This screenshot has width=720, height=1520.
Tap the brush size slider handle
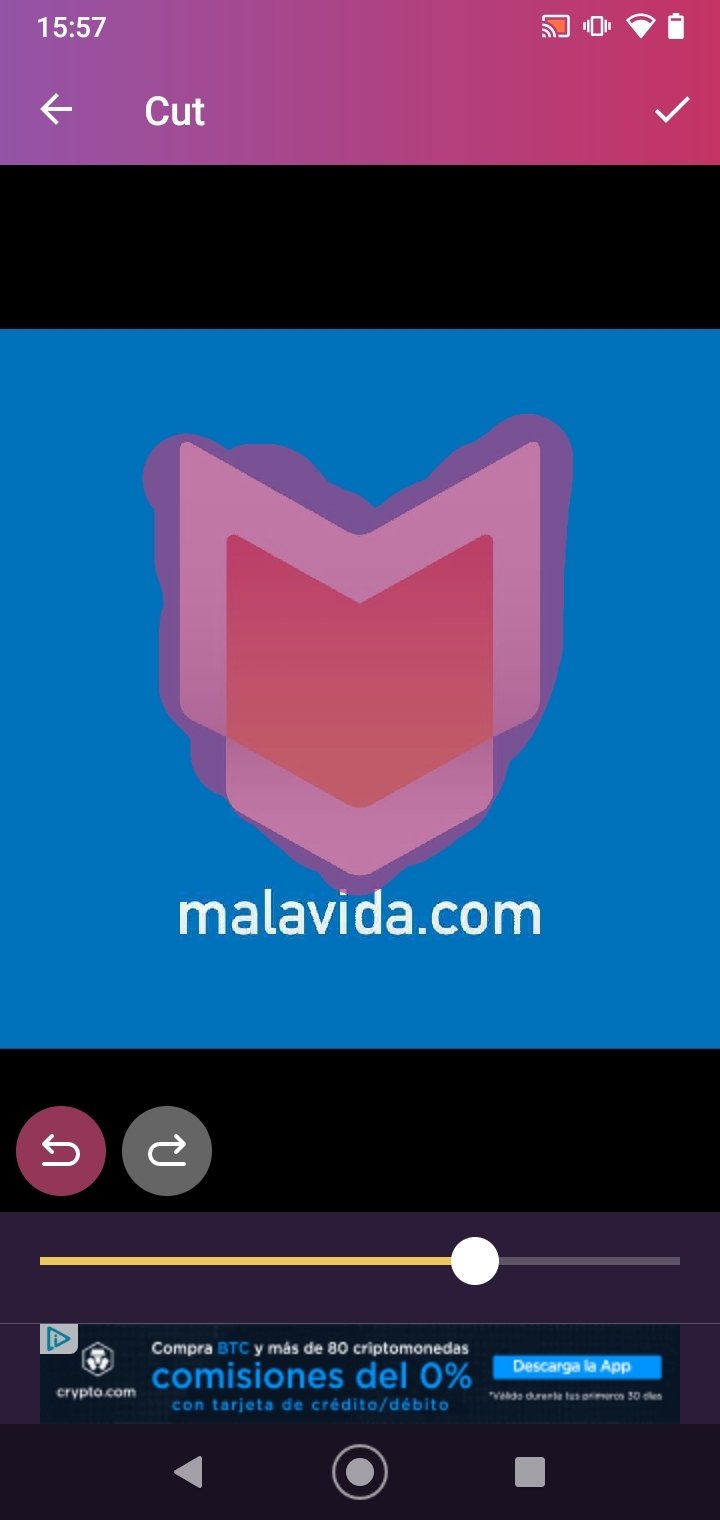[475, 1261]
